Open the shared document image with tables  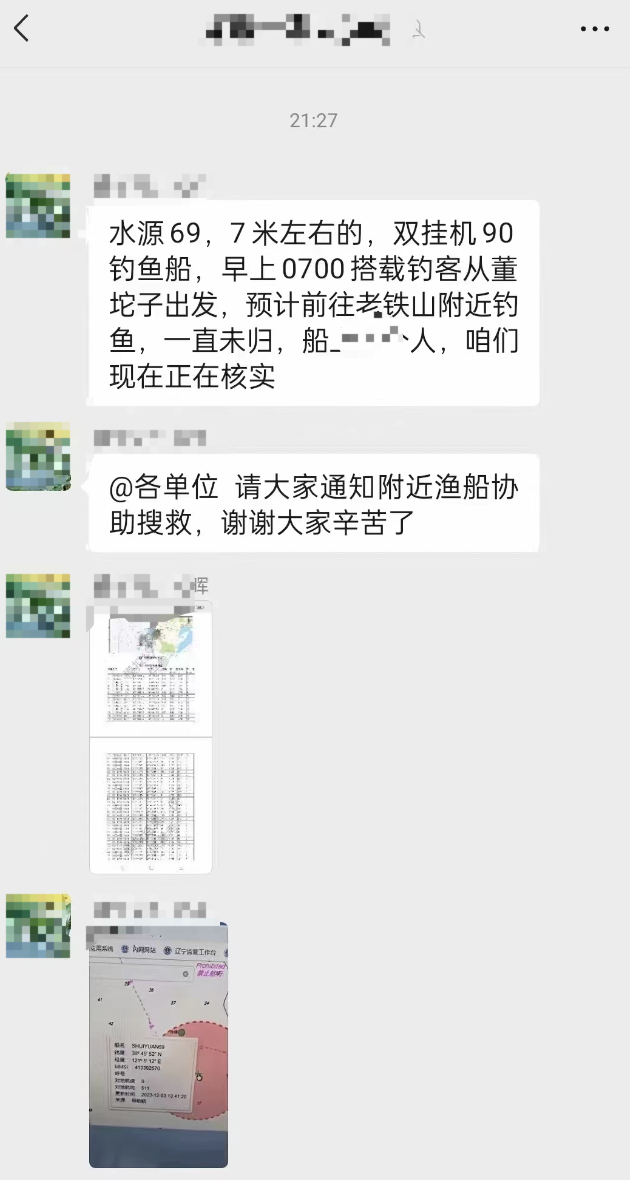pos(151,737)
